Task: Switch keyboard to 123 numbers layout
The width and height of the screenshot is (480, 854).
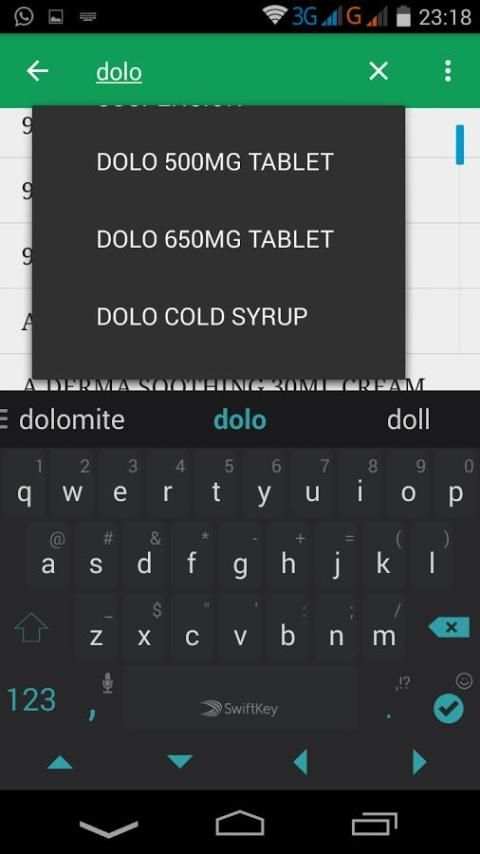Action: pyautogui.click(x=31, y=700)
